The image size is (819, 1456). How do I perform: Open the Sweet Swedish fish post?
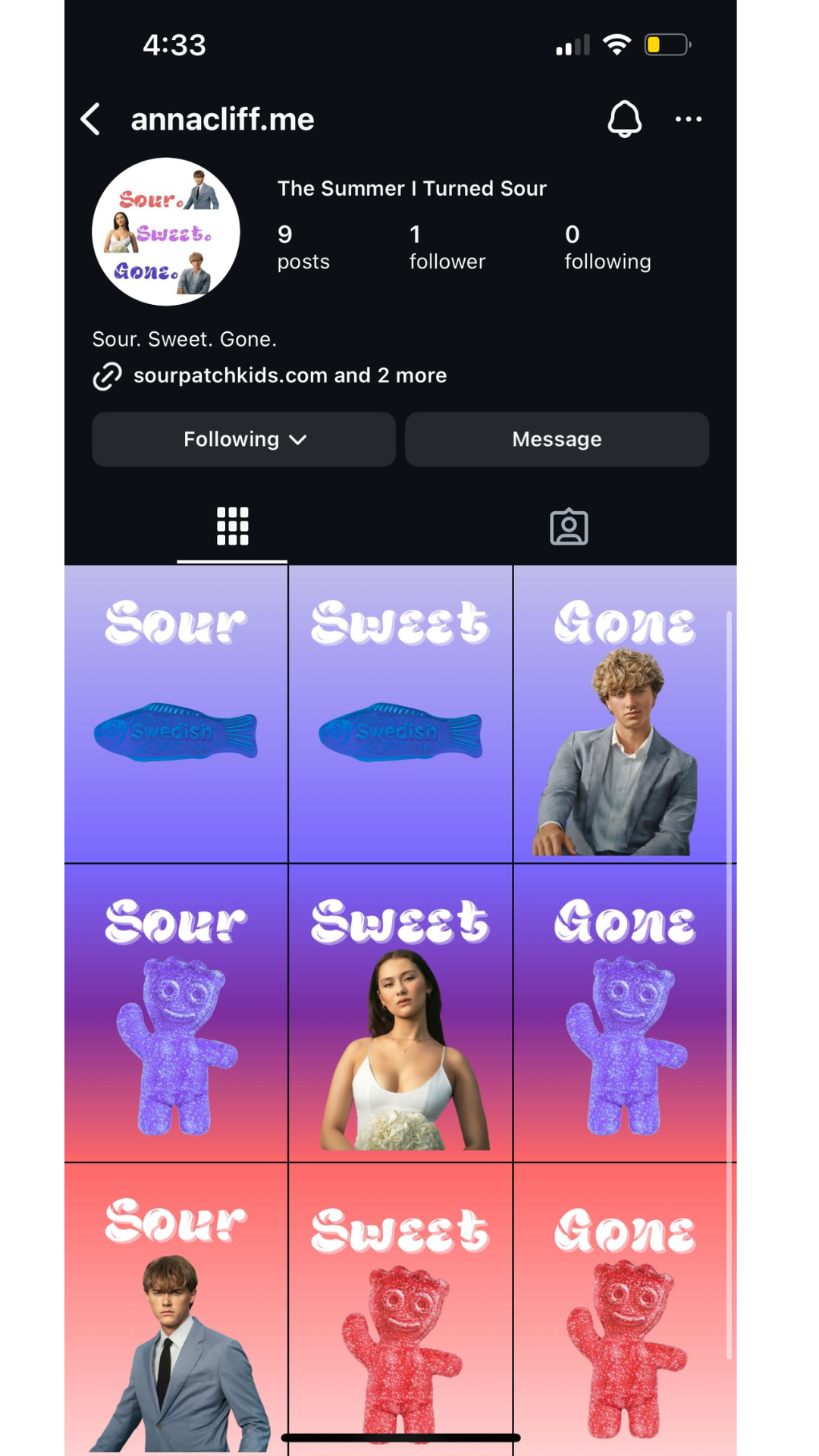pyautogui.click(x=400, y=714)
